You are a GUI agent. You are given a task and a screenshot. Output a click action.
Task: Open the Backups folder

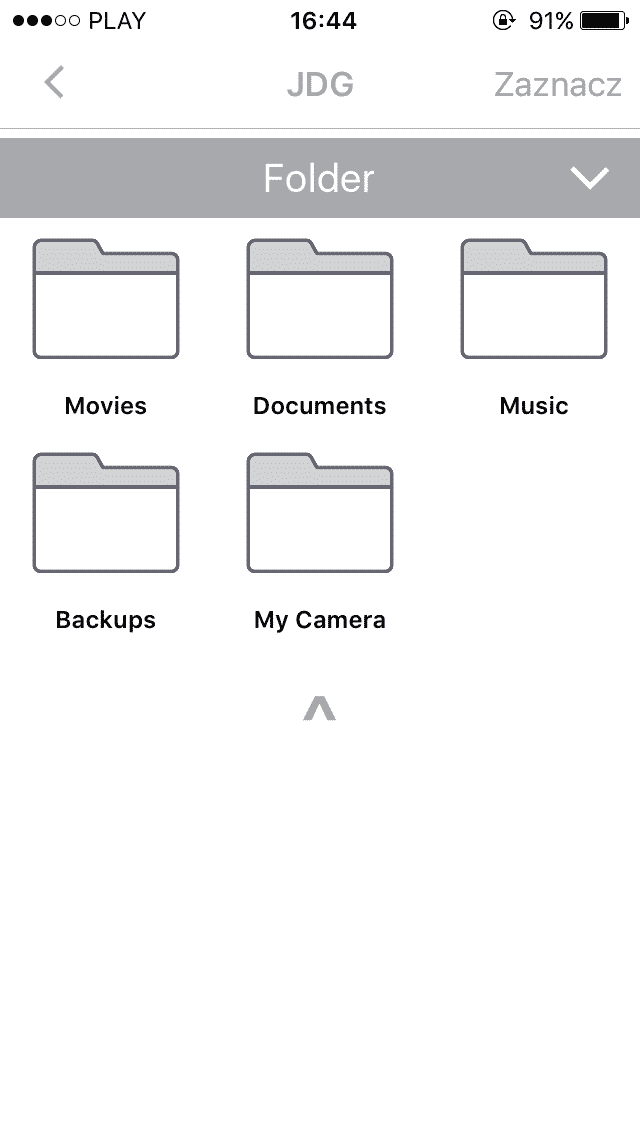[106, 514]
